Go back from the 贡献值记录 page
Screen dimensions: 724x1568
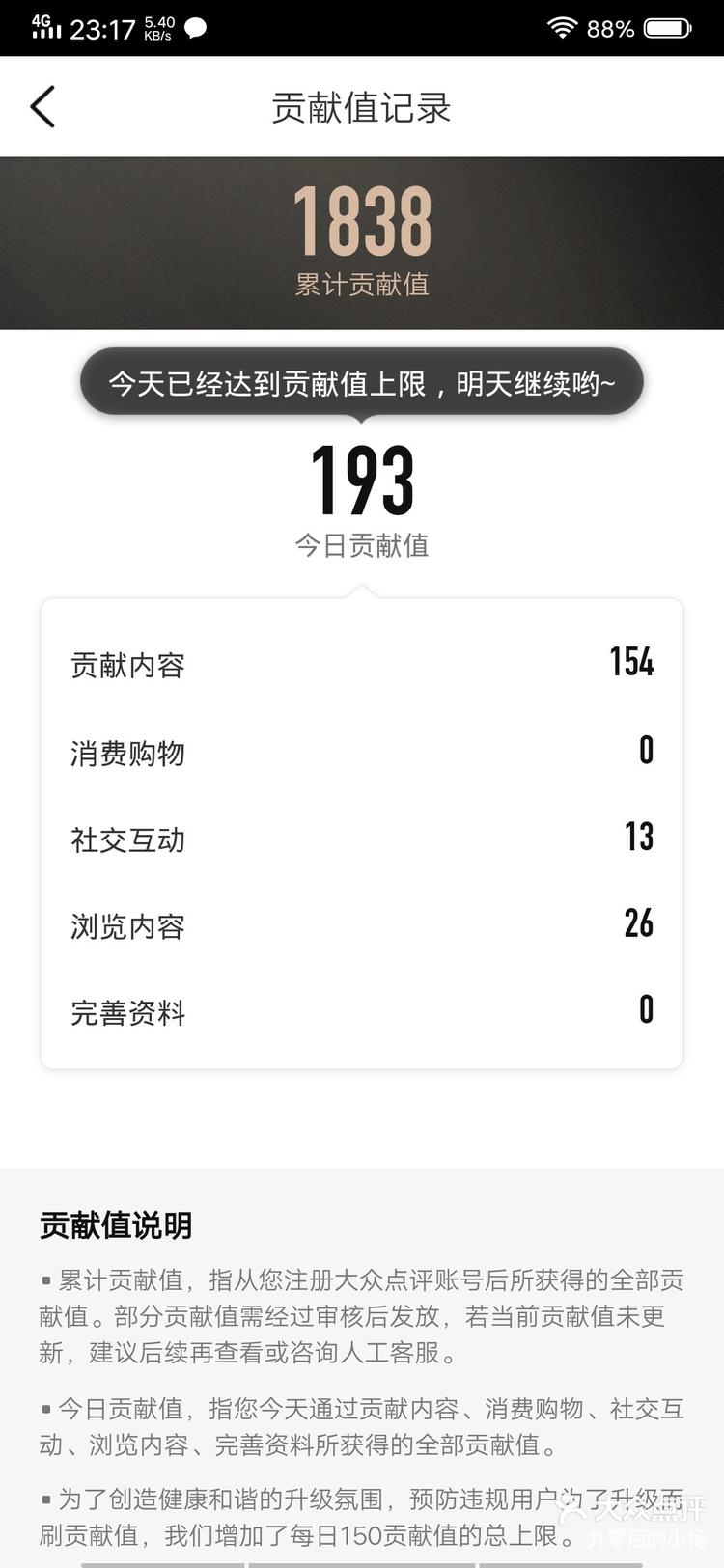42,106
